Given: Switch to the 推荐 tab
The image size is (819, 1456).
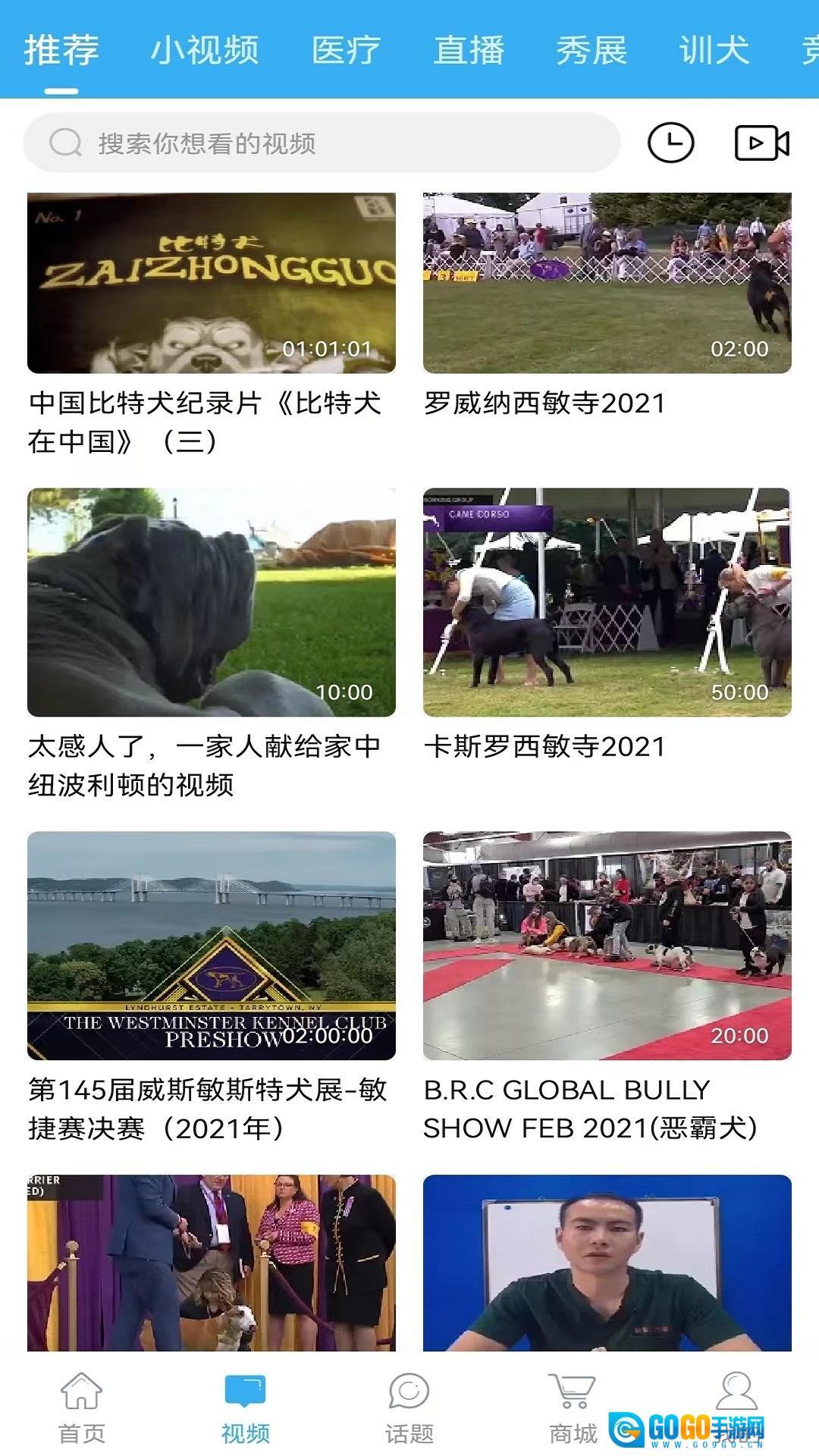Looking at the screenshot, I should coord(61,49).
